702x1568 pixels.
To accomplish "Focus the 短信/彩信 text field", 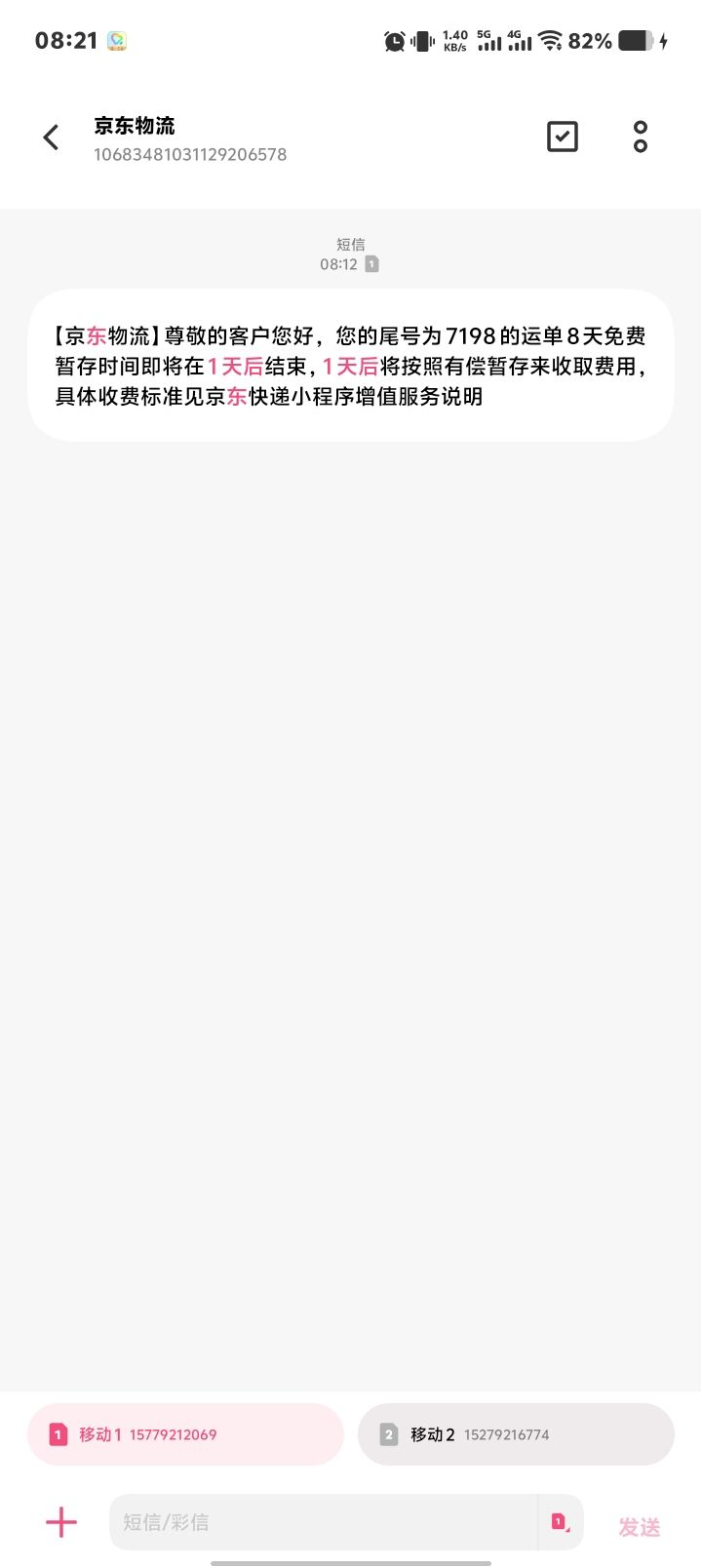I will point(322,1522).
